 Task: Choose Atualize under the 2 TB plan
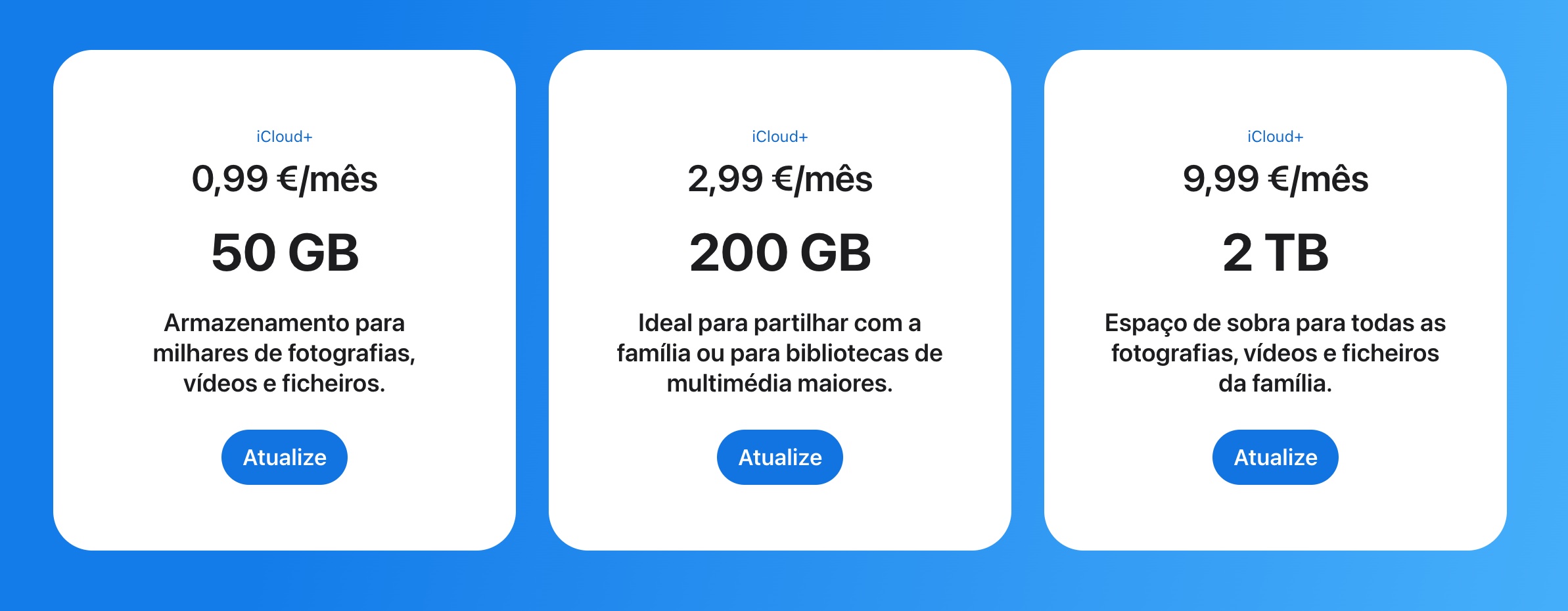tap(1275, 457)
